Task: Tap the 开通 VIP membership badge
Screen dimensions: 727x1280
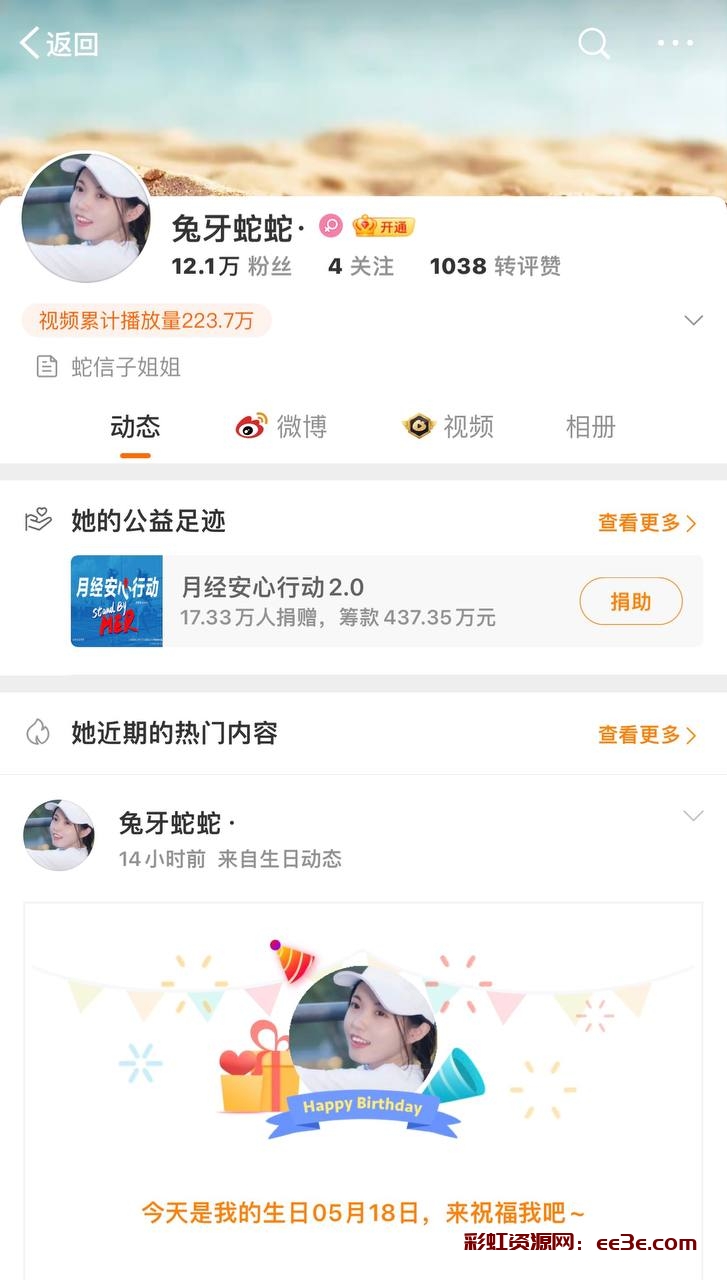Action: (x=384, y=227)
